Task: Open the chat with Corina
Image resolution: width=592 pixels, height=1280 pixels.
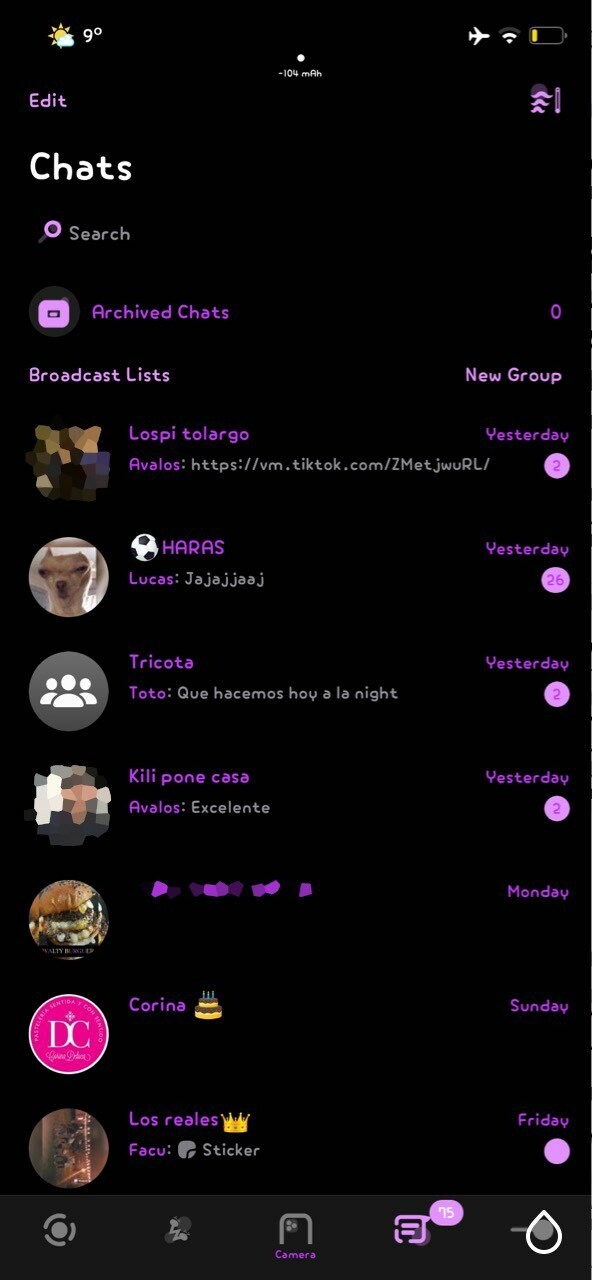Action: [x=296, y=1033]
